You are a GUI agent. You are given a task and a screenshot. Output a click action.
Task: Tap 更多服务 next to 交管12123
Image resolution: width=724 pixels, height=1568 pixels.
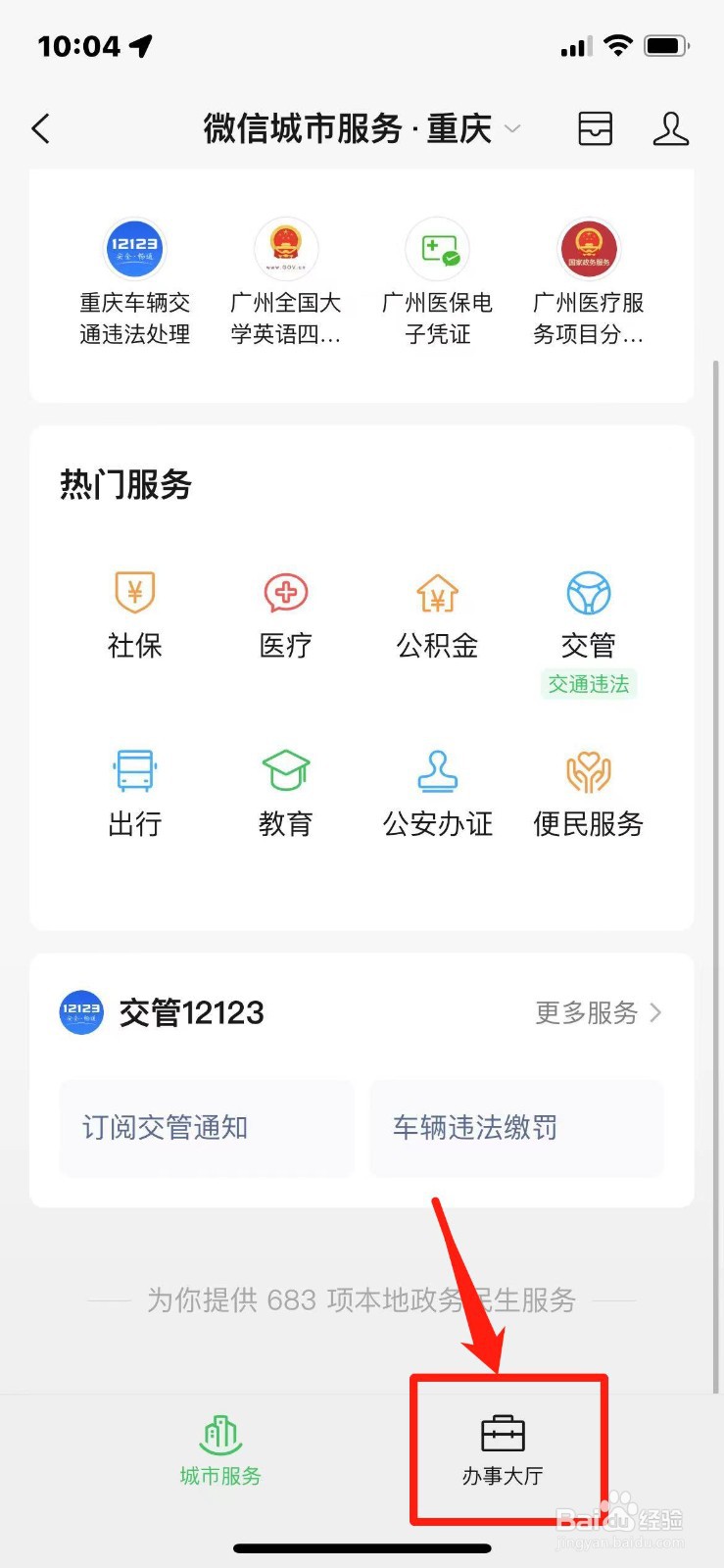(599, 1012)
